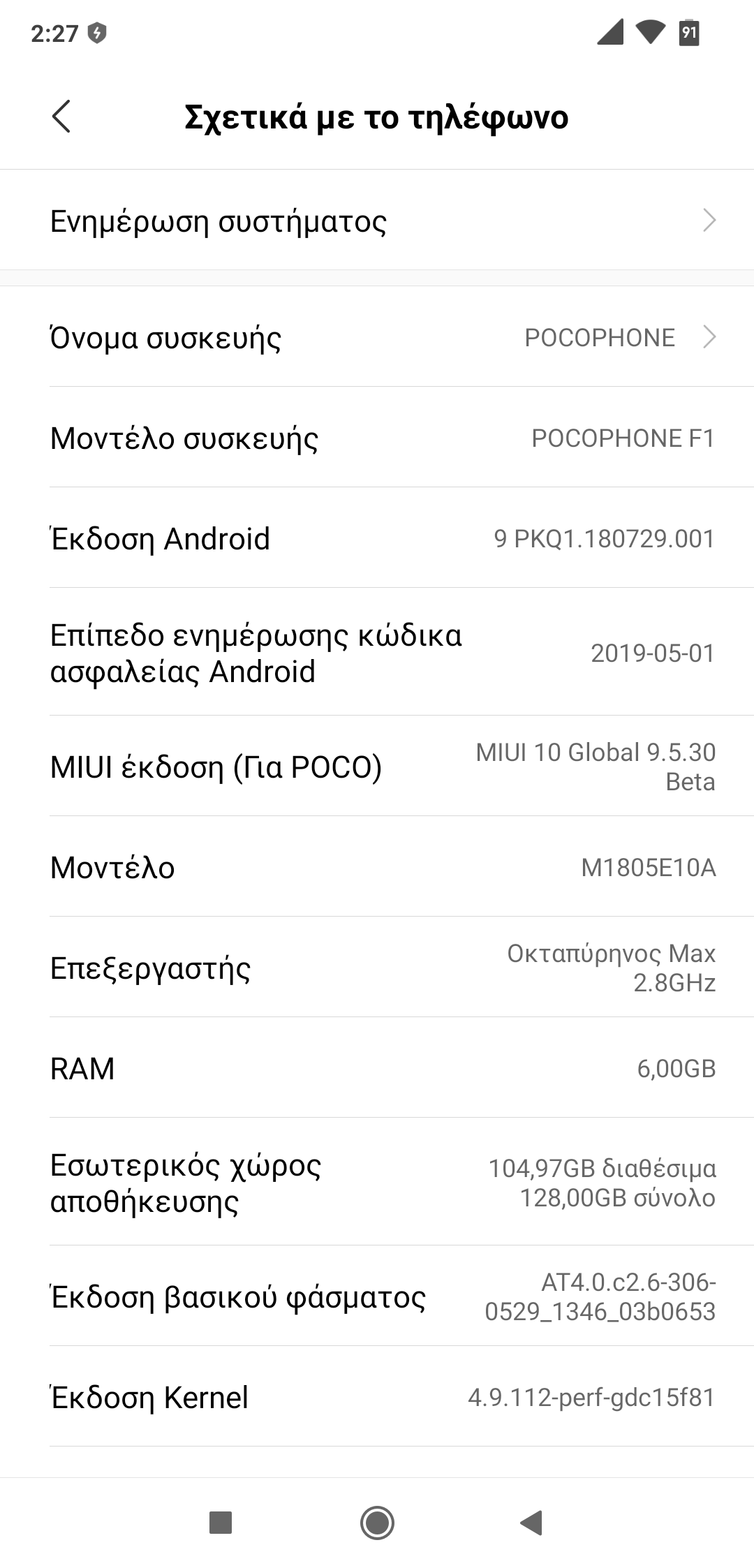
Task: Open Ενημέρωση συστήματος
Action: [x=377, y=221]
